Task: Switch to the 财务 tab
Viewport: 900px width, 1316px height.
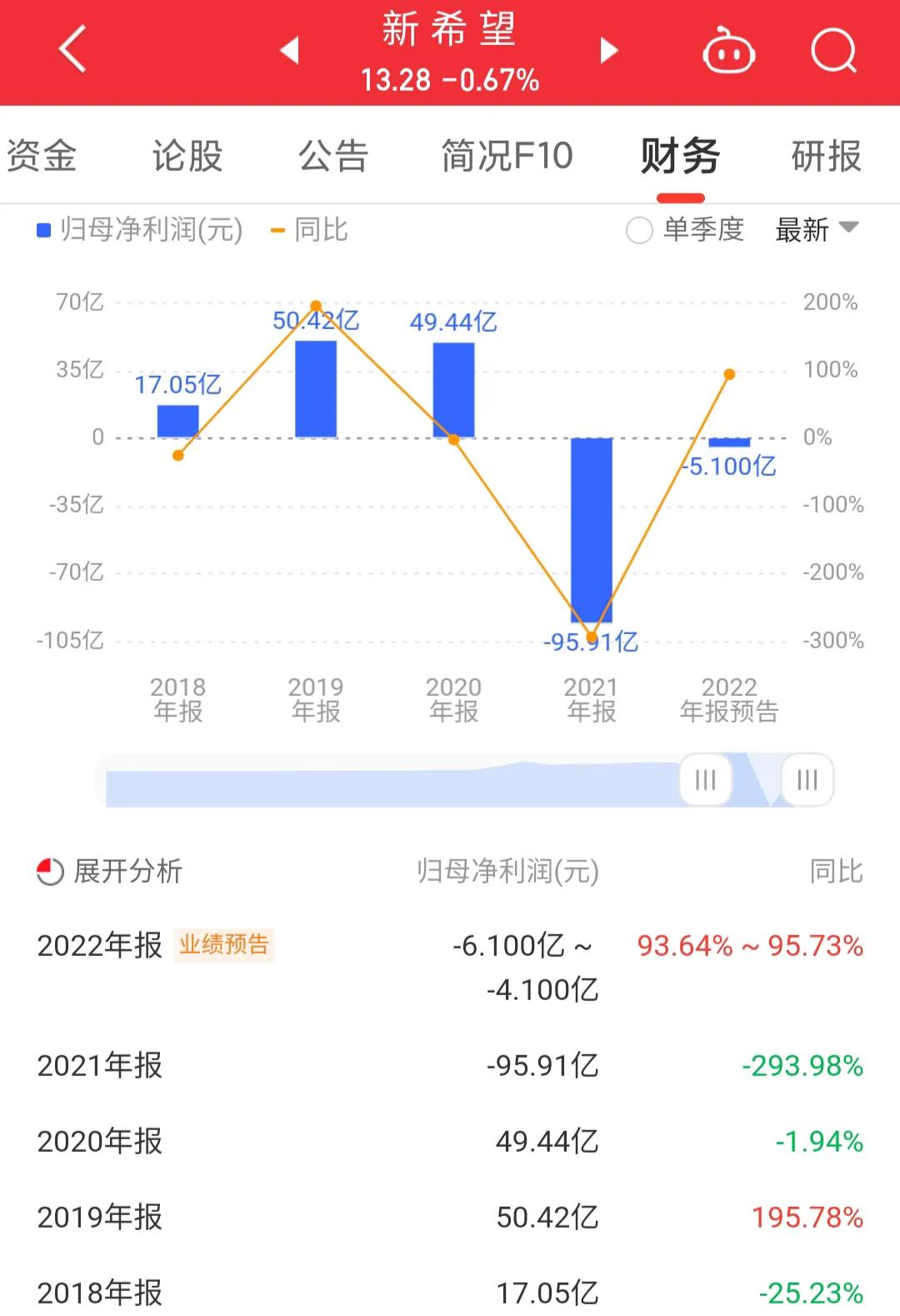Action: coord(679,157)
